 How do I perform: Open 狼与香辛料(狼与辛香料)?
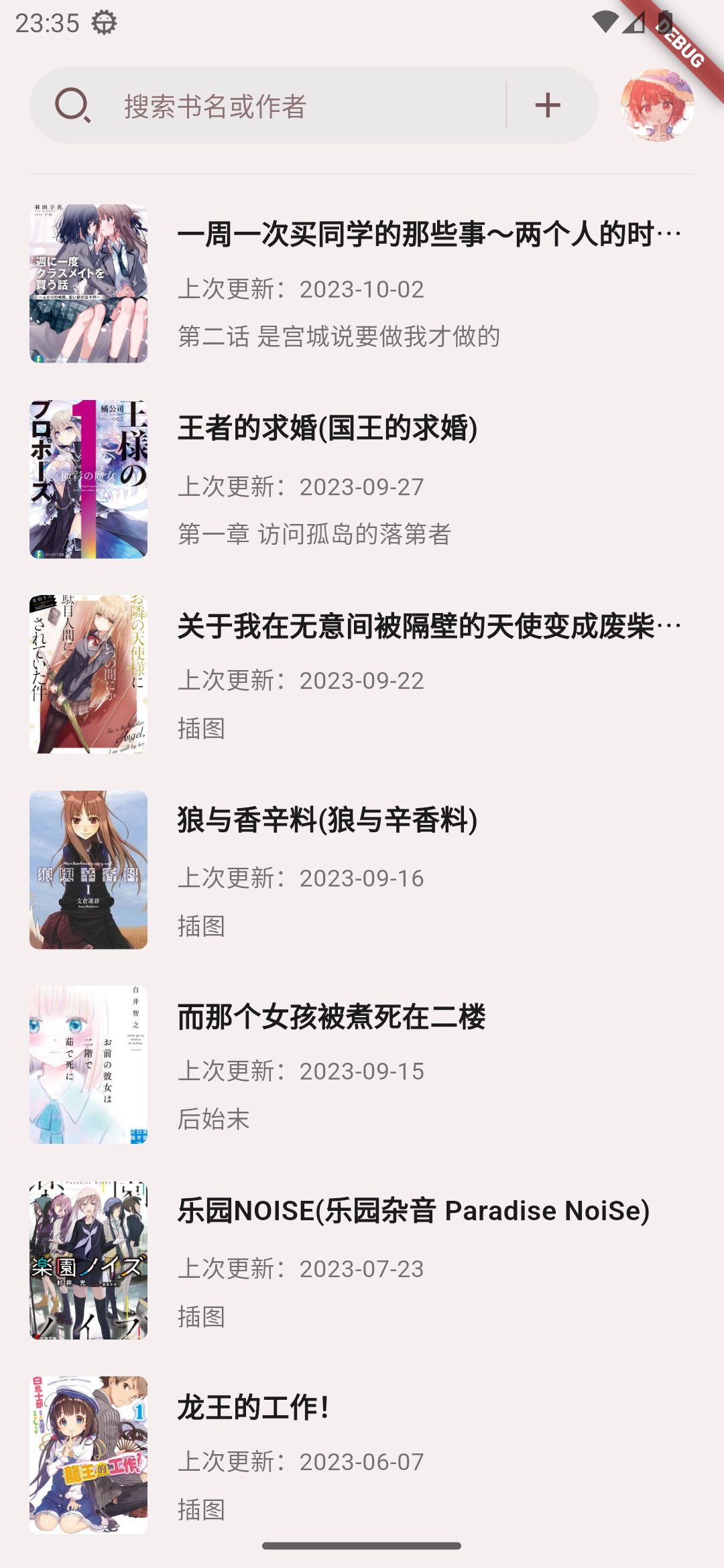pos(362,870)
